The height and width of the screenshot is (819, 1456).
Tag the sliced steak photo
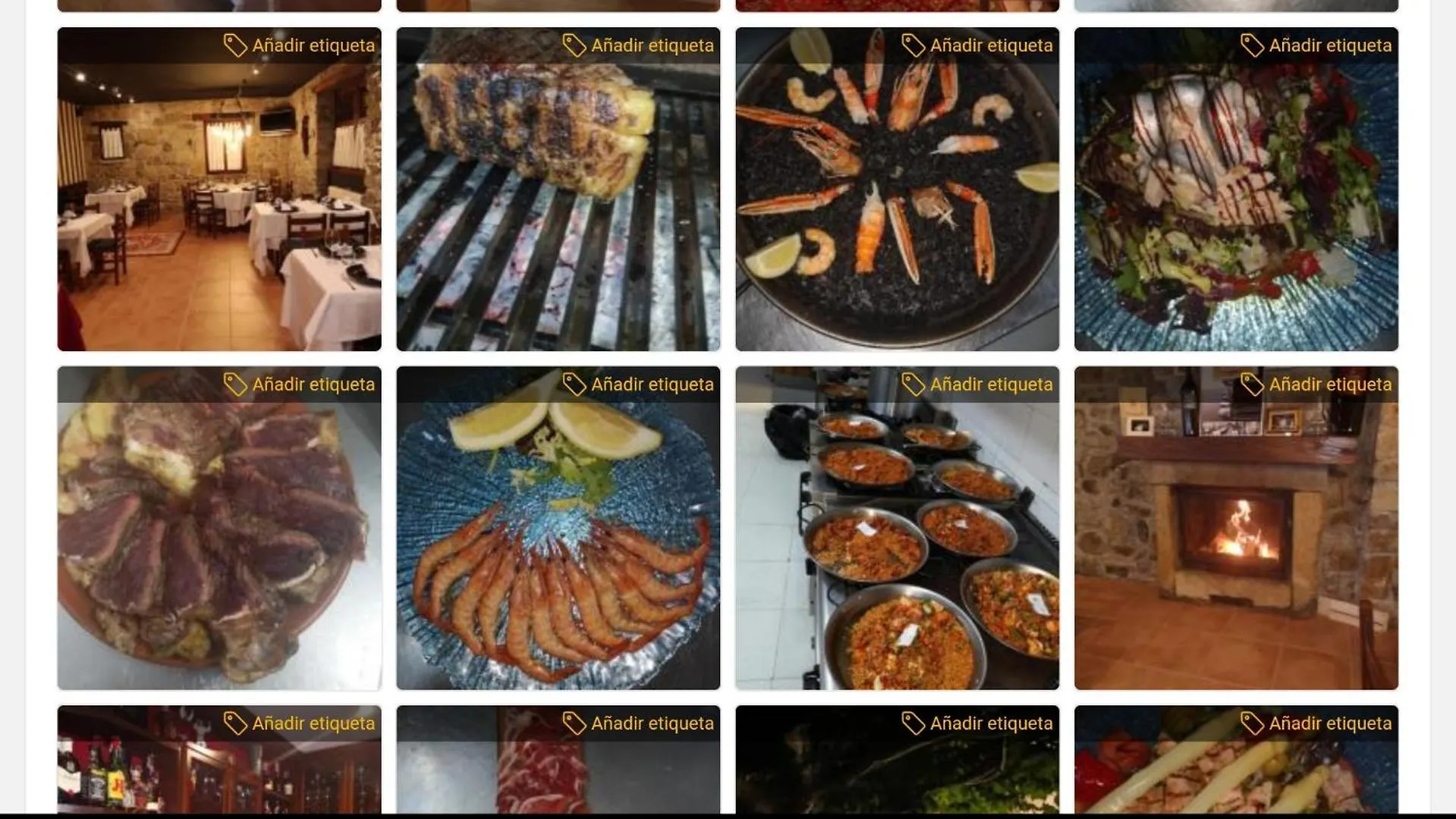pos(300,384)
